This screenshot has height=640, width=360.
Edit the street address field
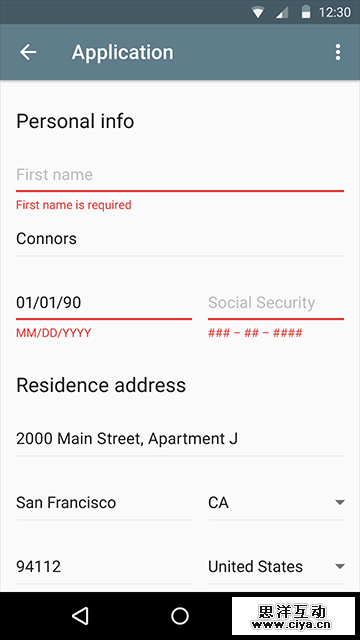(x=180, y=440)
